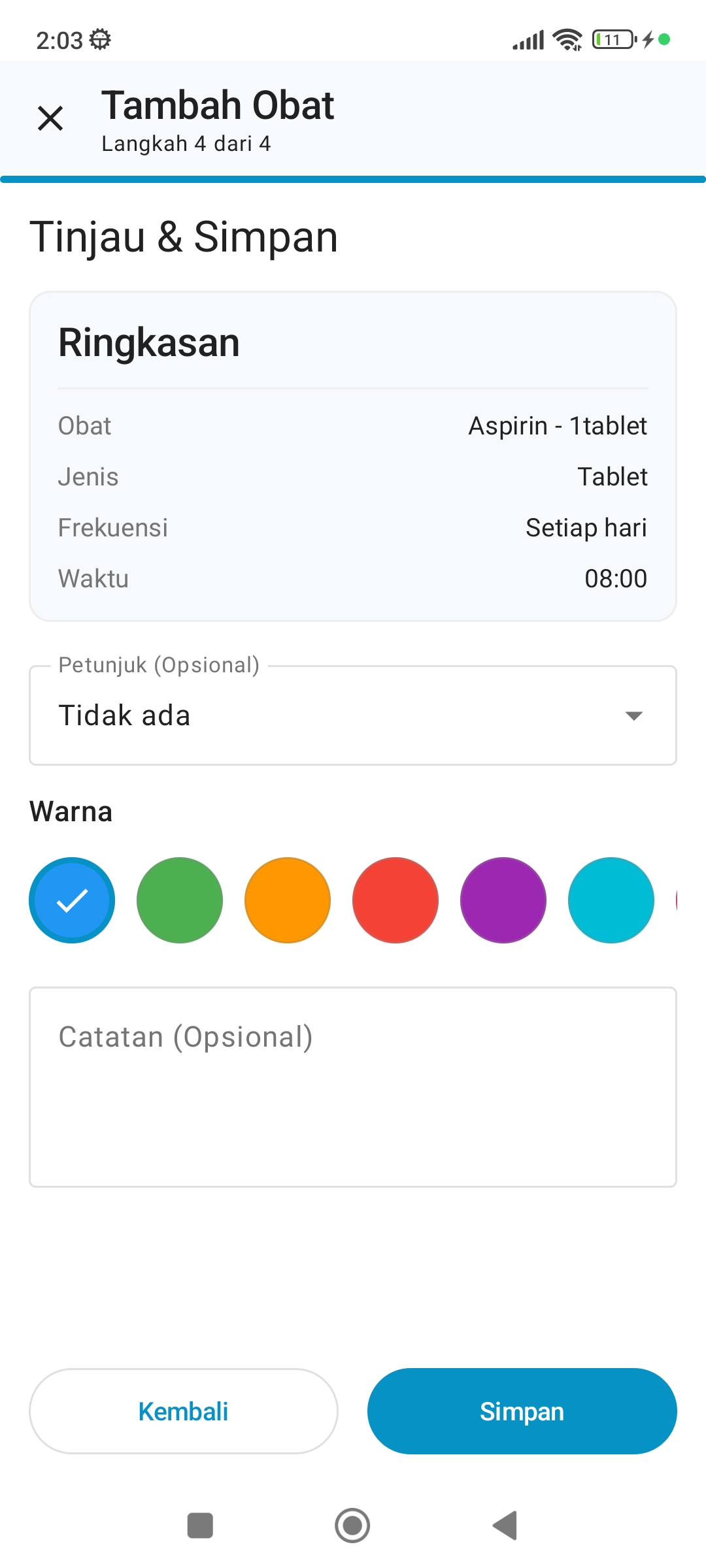This screenshot has width=706, height=1568.
Task: Tap the home circle navigation button
Action: pos(352,1525)
